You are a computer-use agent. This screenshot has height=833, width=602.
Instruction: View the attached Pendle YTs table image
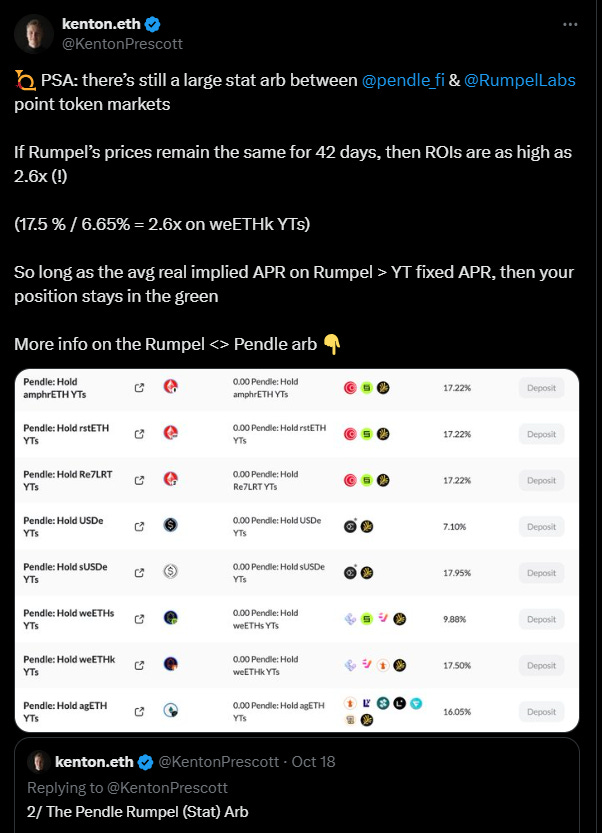click(297, 550)
